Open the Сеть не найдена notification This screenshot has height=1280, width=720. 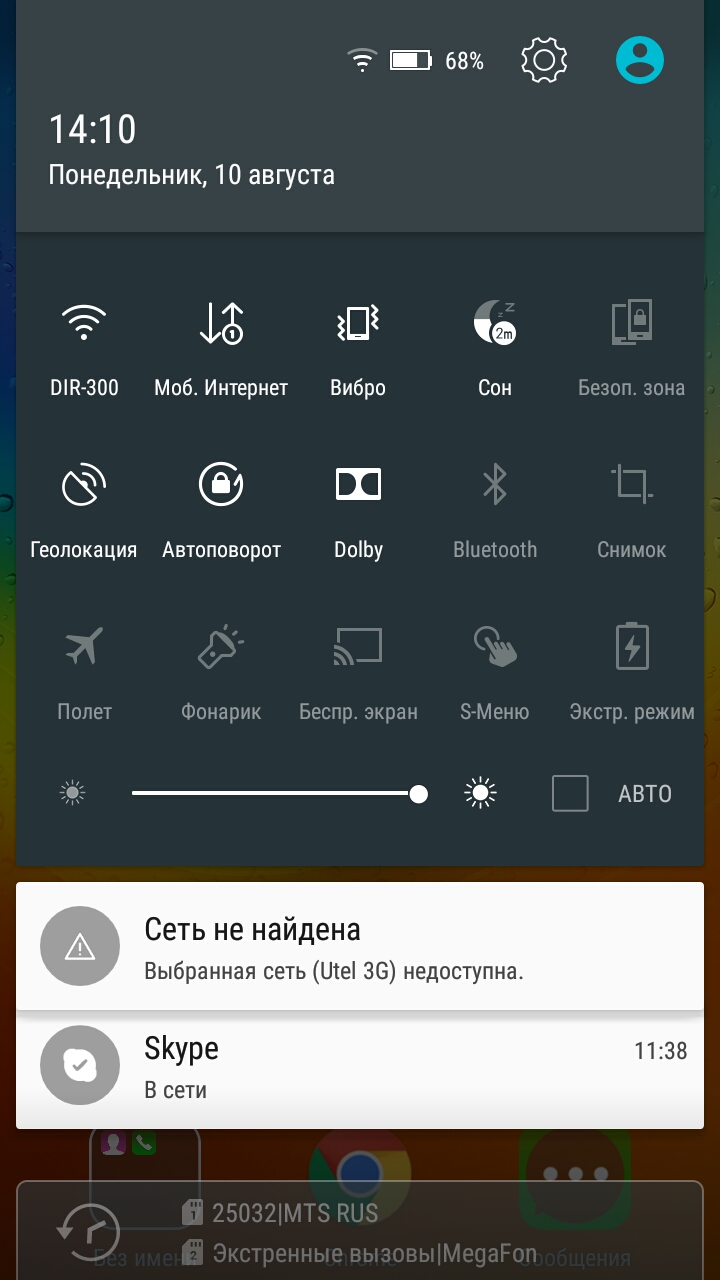(360, 946)
